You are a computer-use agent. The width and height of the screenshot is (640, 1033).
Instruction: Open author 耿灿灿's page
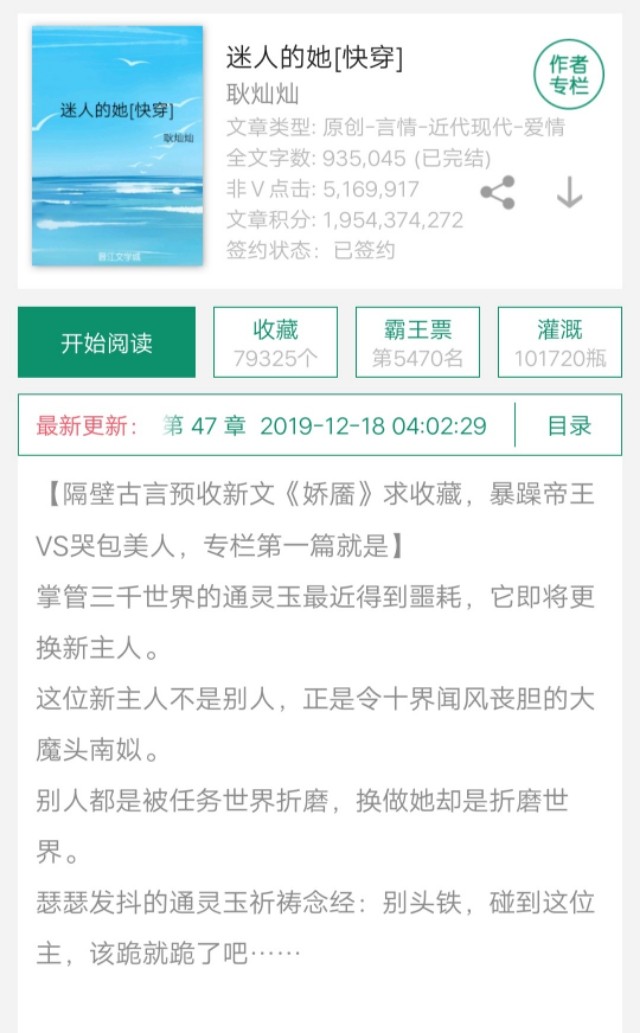tap(263, 95)
